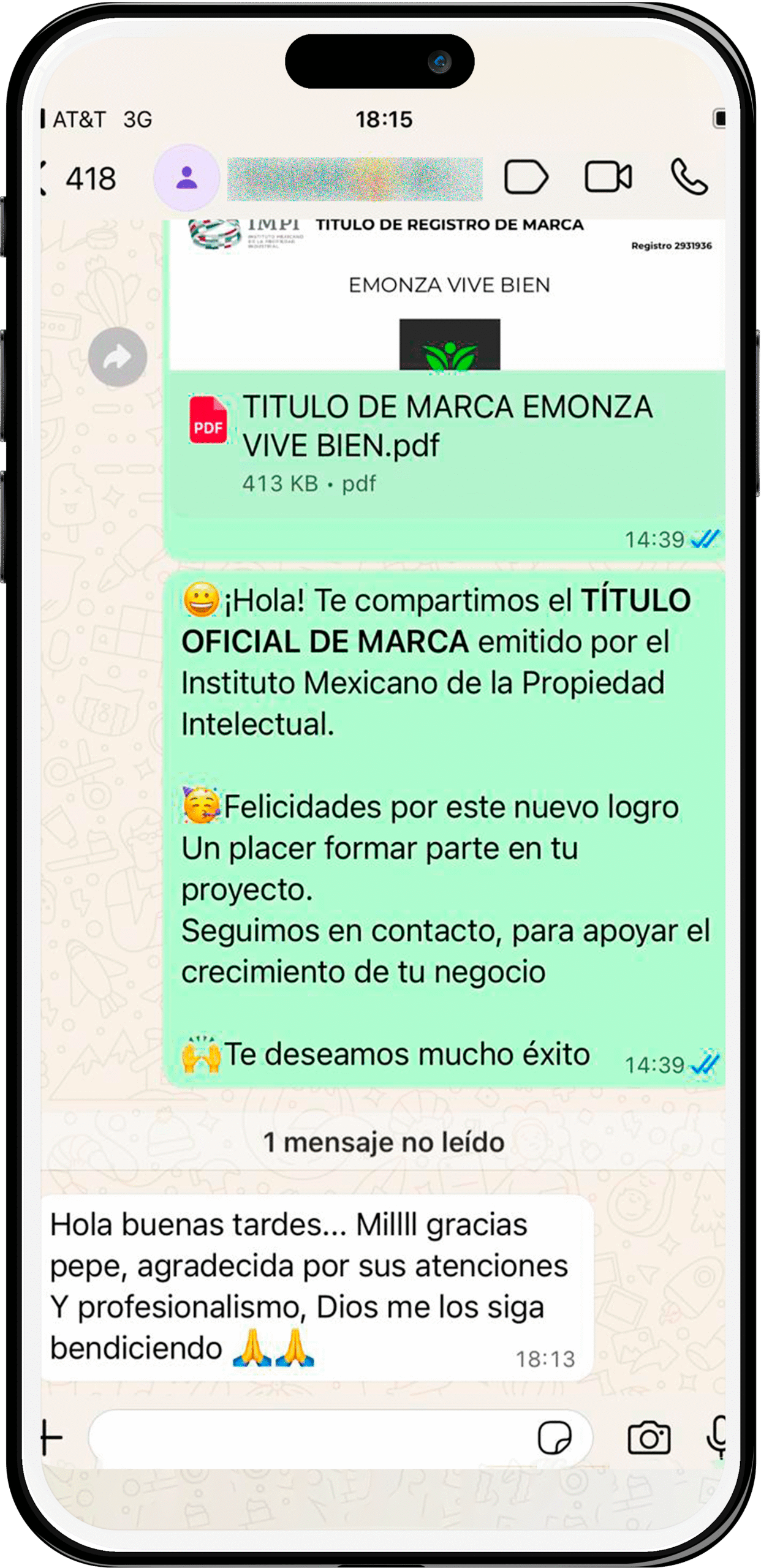Open the attachment plus menu
Image resolution: width=761 pixels, height=1568 pixels.
click(53, 1437)
